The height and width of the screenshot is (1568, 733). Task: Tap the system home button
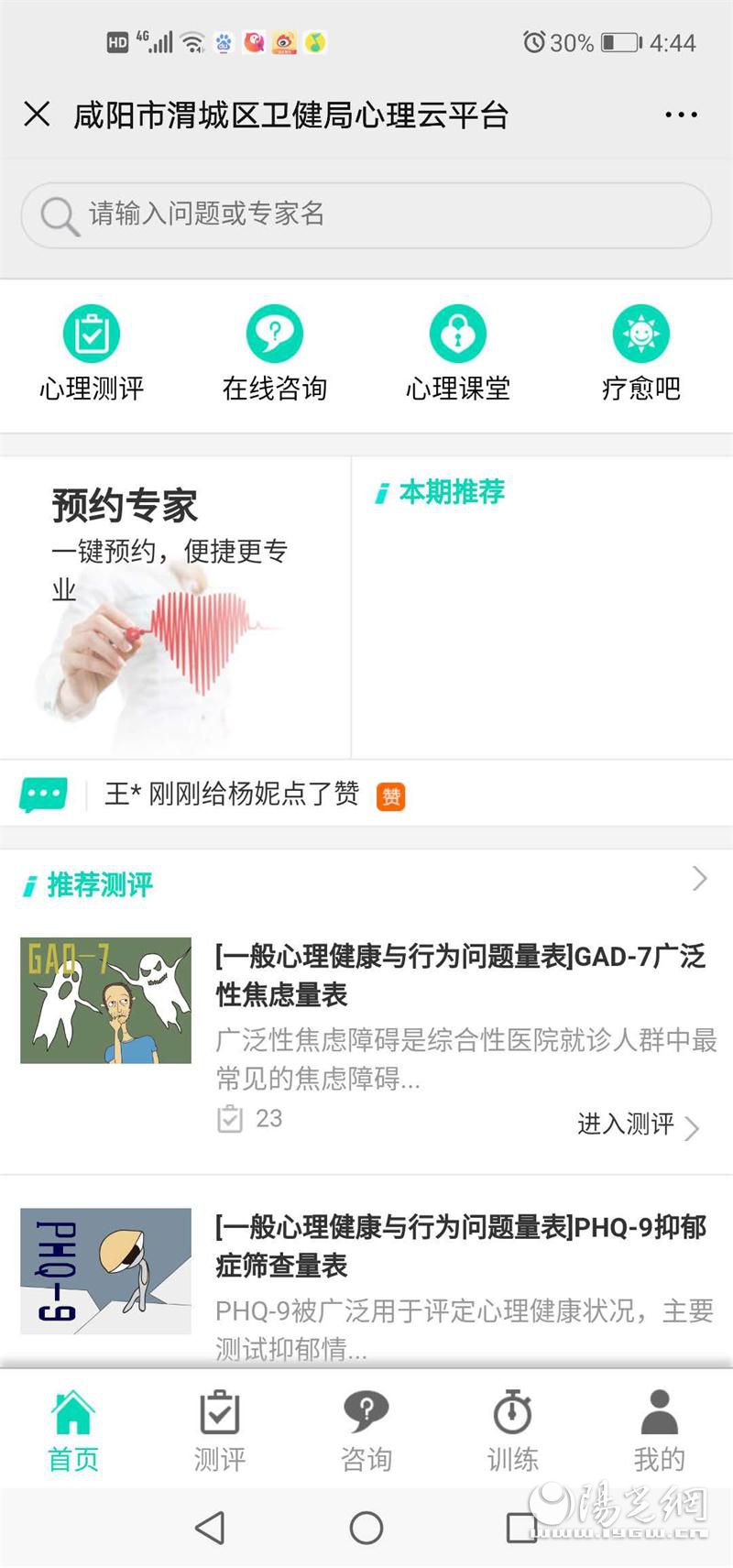[366, 1528]
